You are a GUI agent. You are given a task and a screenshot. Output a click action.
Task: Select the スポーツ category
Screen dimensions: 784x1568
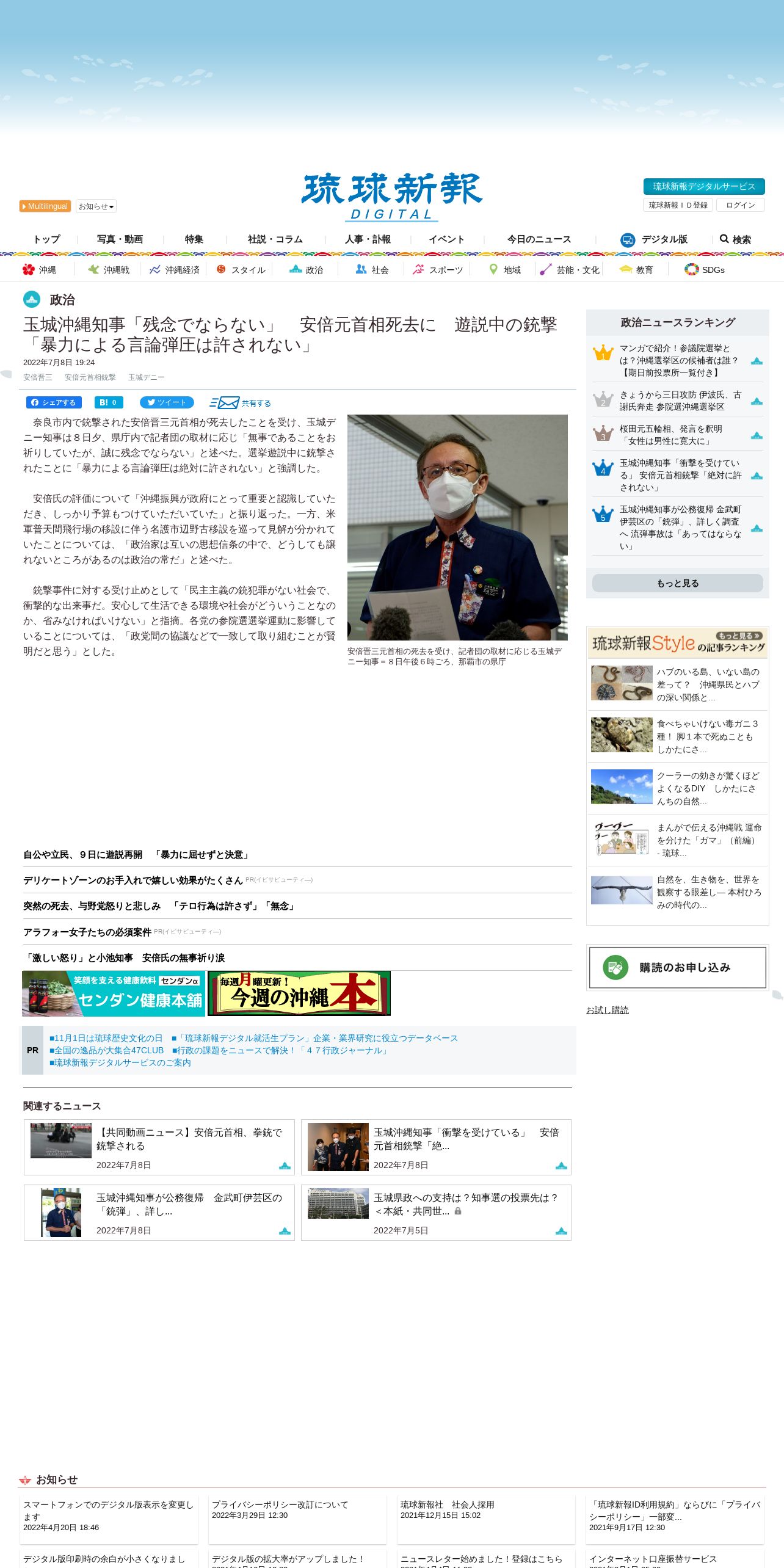(x=438, y=270)
